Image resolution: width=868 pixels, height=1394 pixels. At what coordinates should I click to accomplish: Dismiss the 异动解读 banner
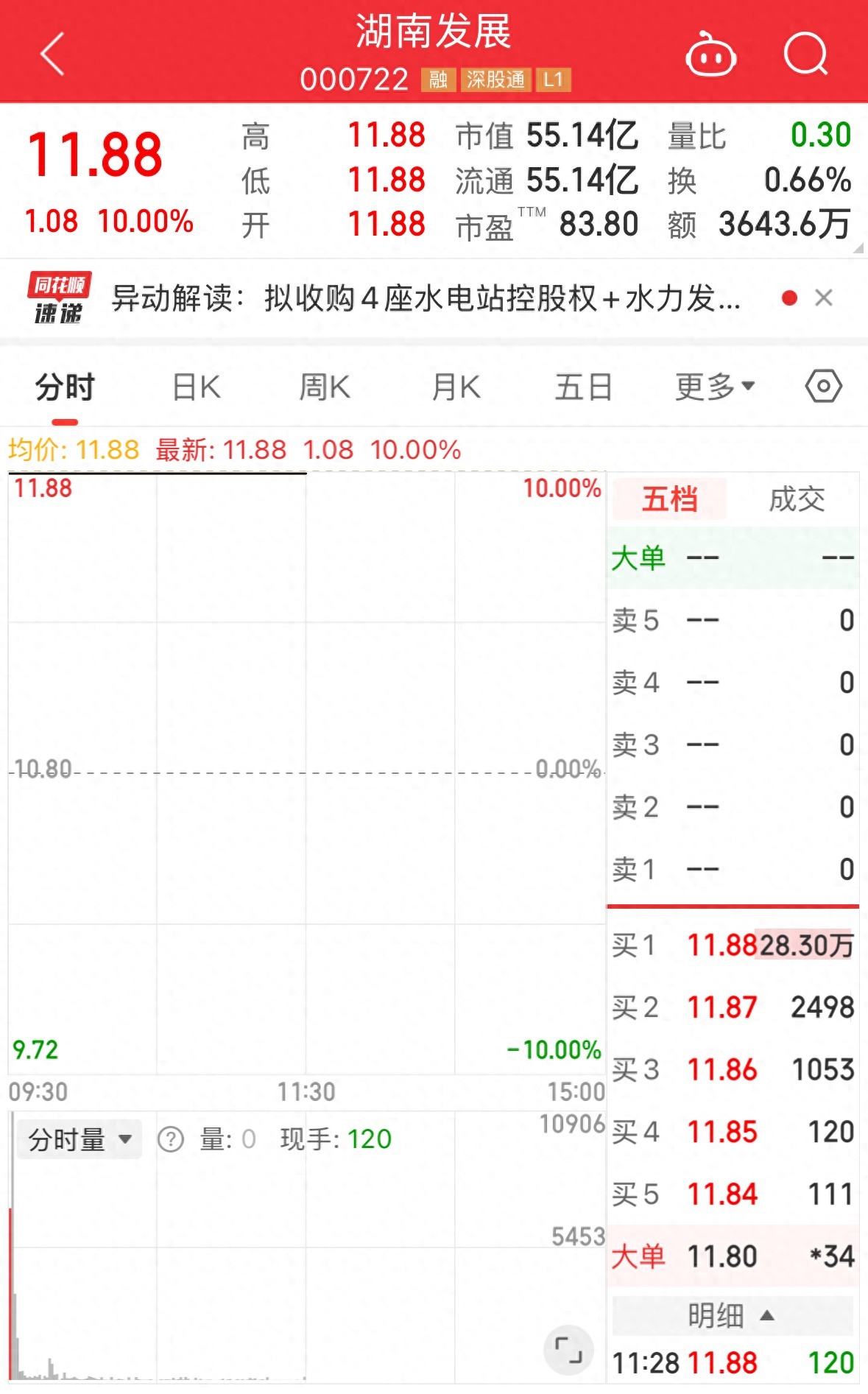pyautogui.click(x=824, y=298)
